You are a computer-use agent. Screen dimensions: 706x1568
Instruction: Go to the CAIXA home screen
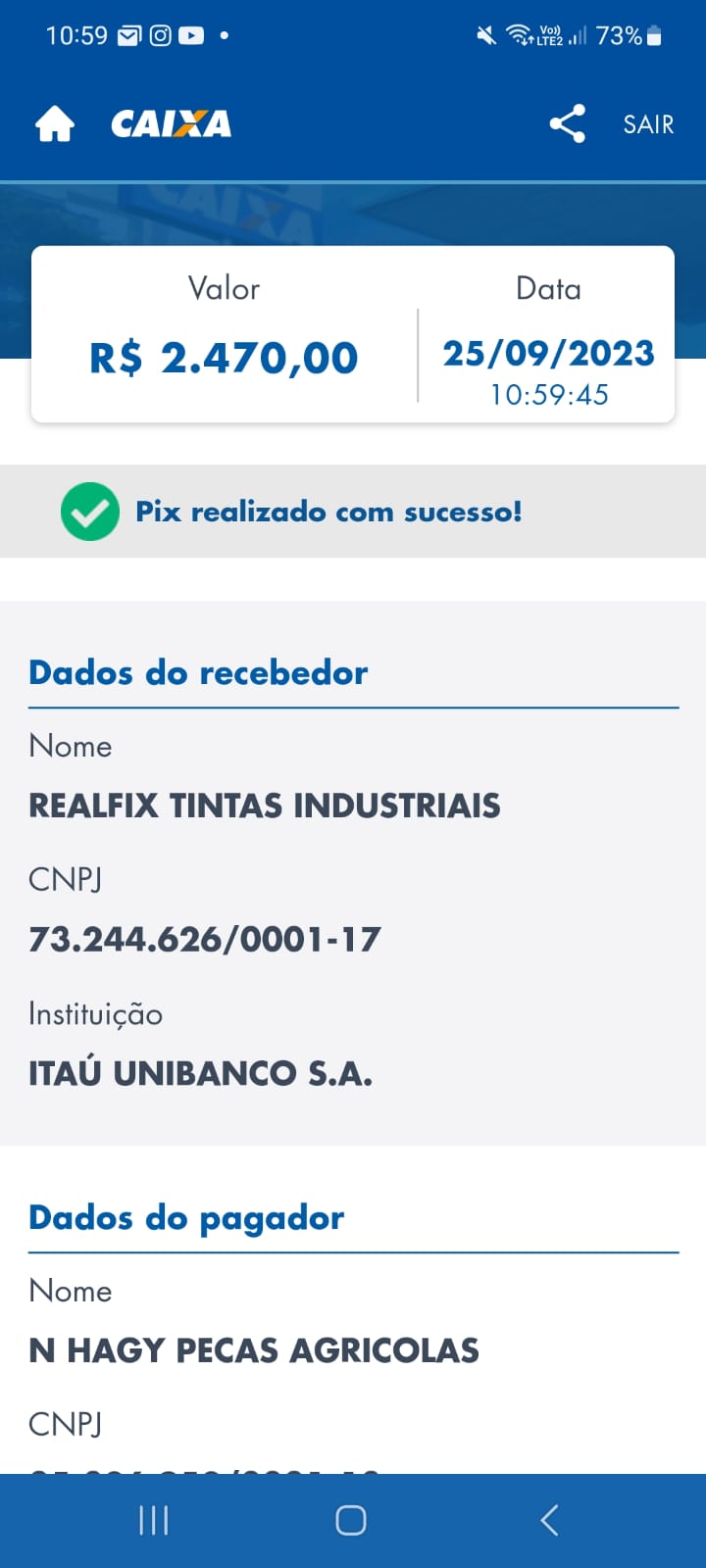click(55, 124)
